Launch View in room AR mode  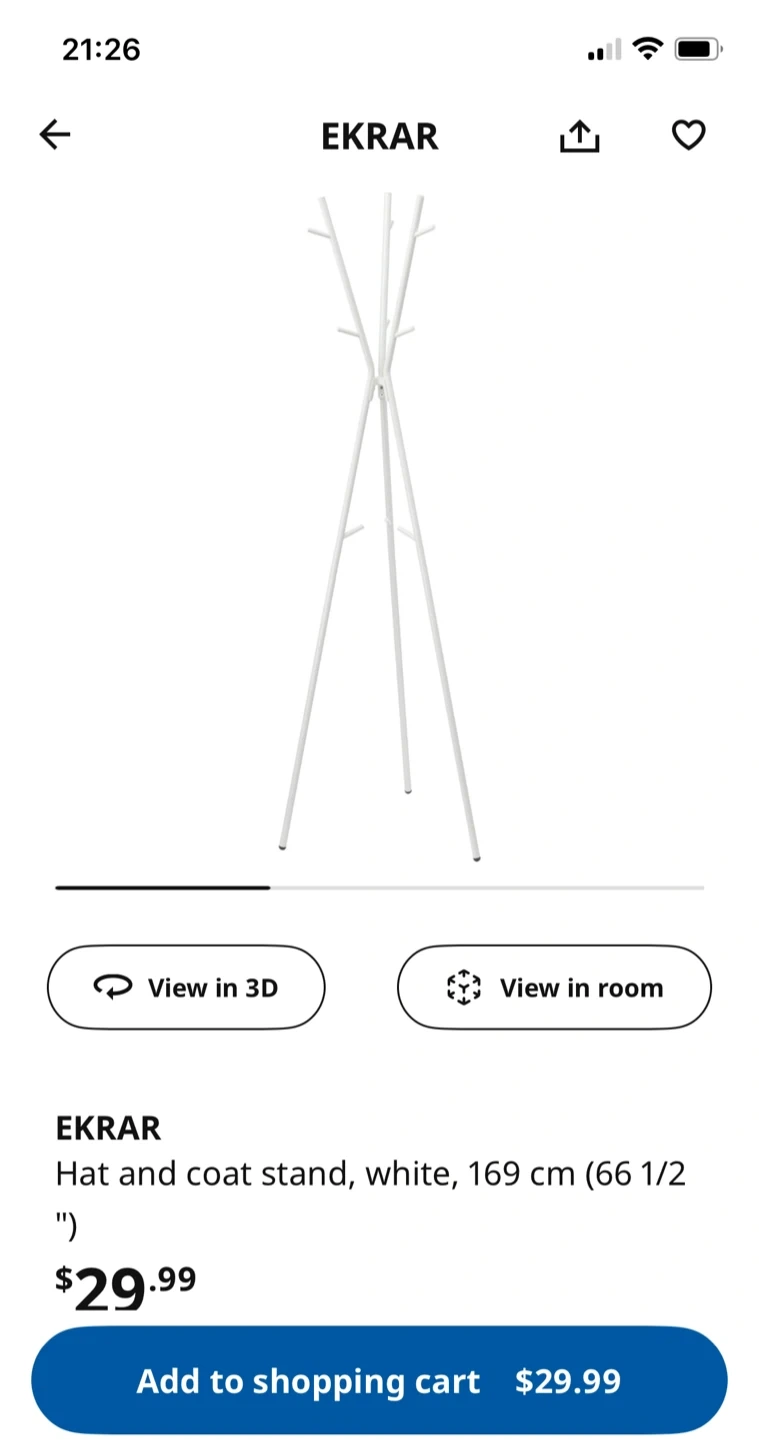coord(554,987)
